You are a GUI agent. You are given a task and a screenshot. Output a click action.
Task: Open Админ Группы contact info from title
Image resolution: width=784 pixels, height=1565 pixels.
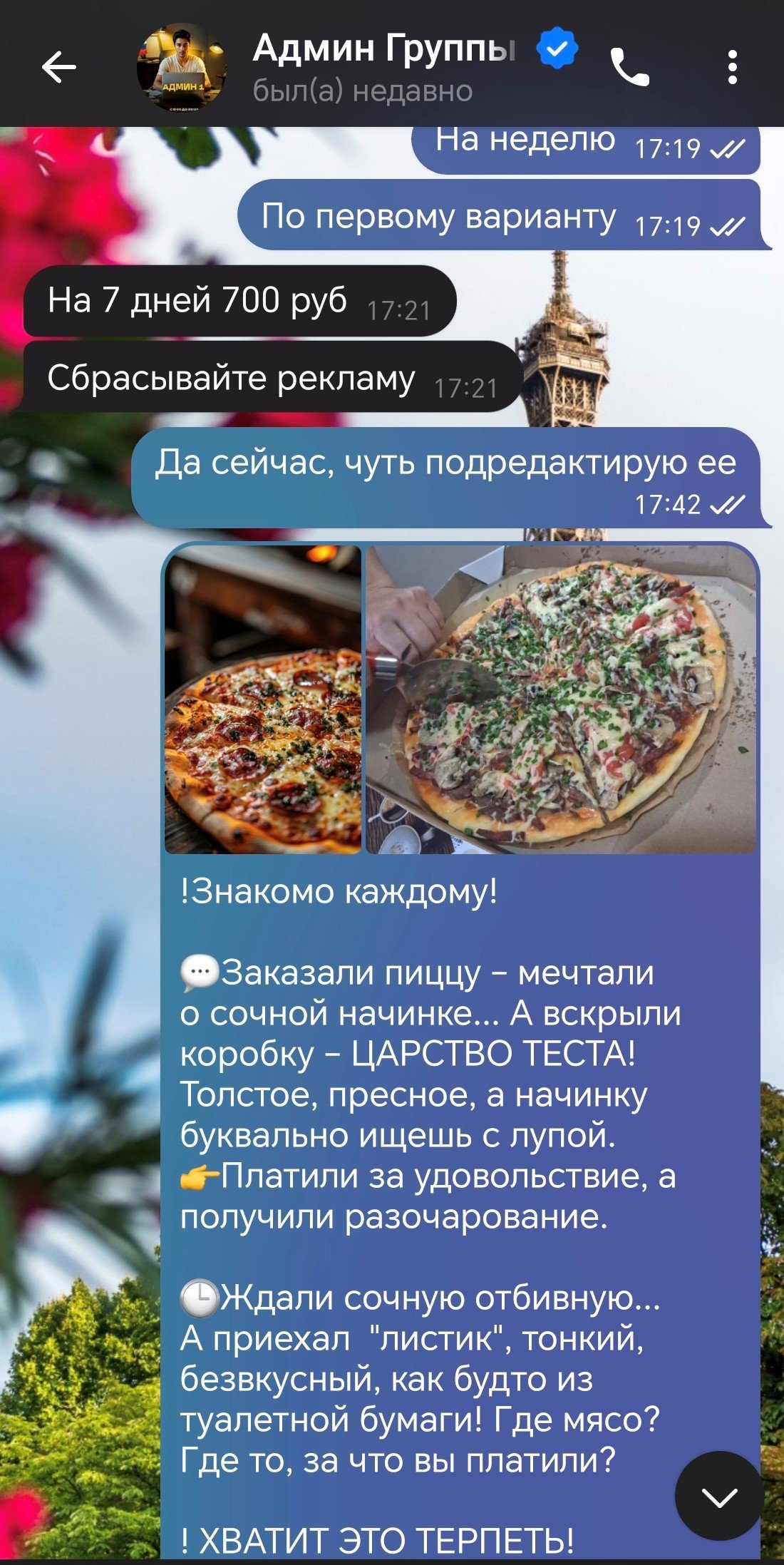point(383,50)
